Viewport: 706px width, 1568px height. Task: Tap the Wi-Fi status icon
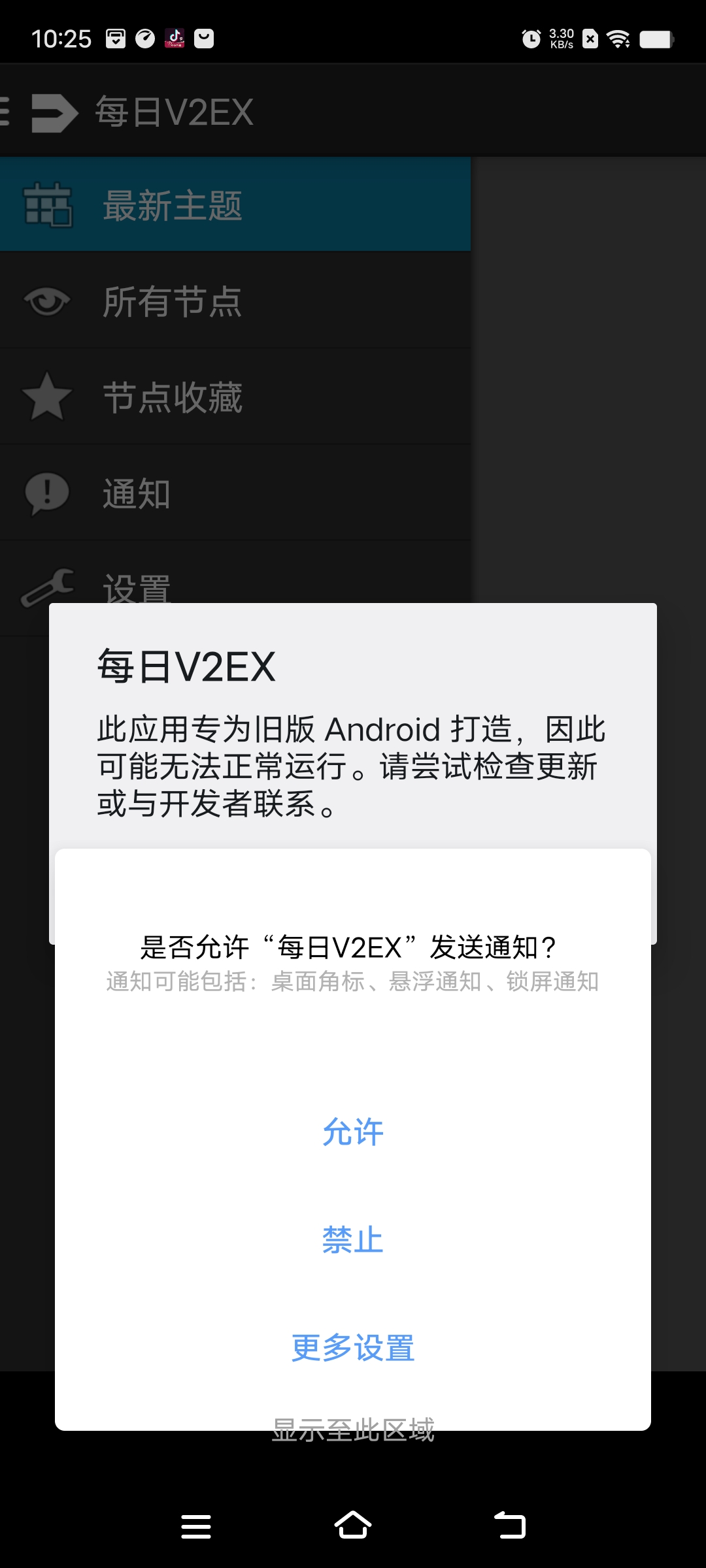(x=617, y=38)
